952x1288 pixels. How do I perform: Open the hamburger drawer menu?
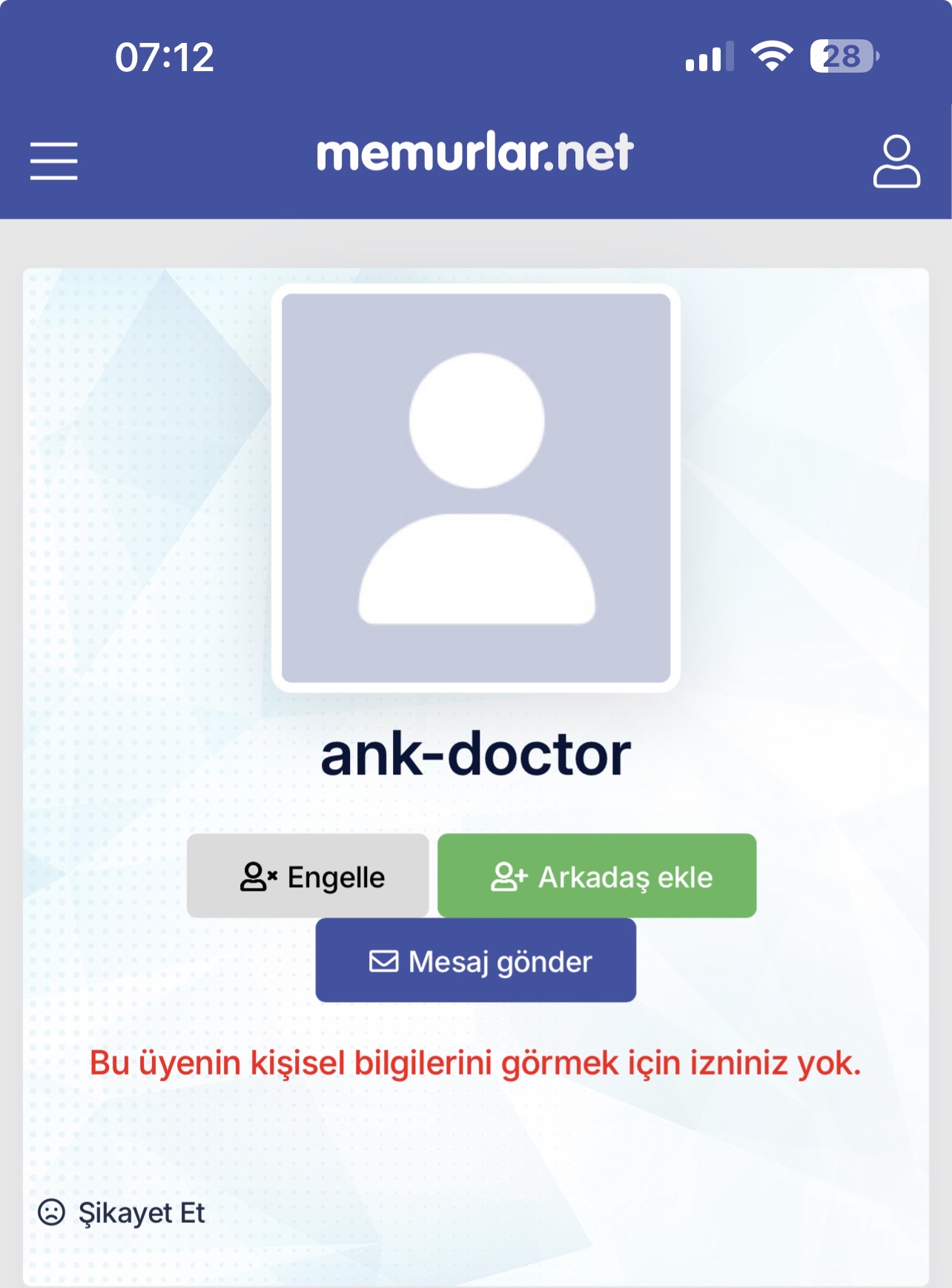pos(54,161)
